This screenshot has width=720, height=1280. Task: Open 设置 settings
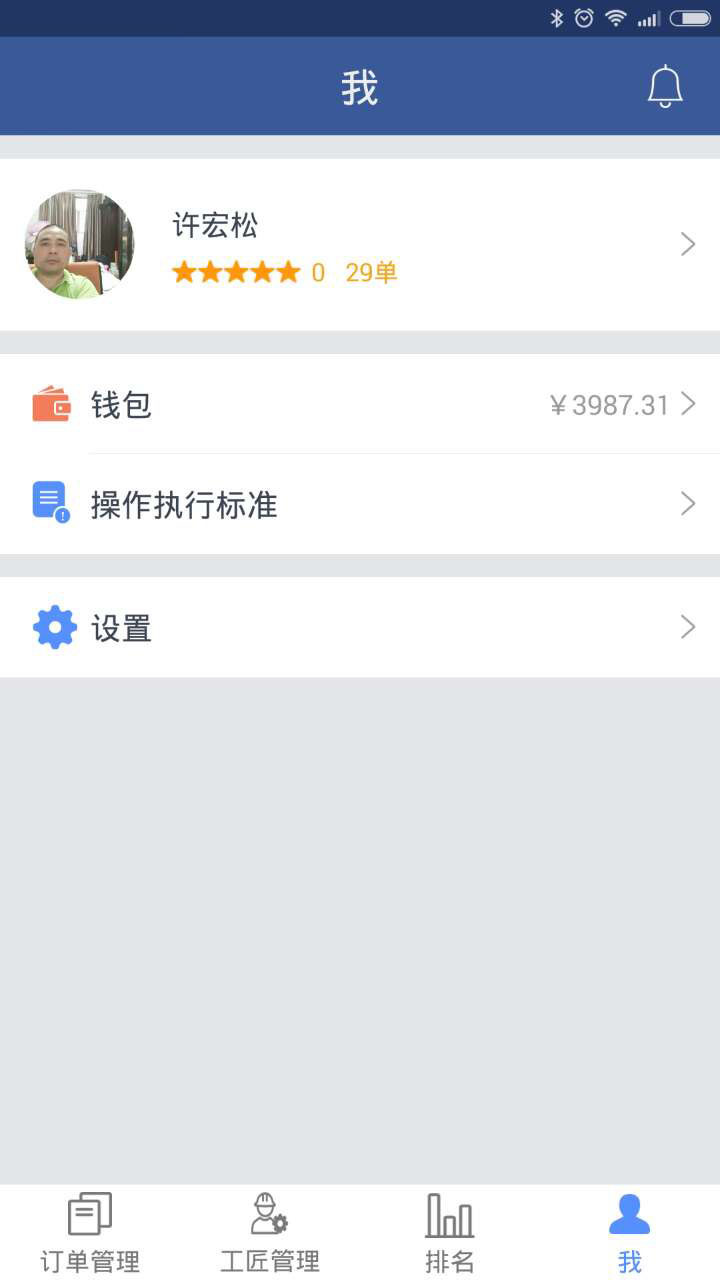click(x=360, y=627)
